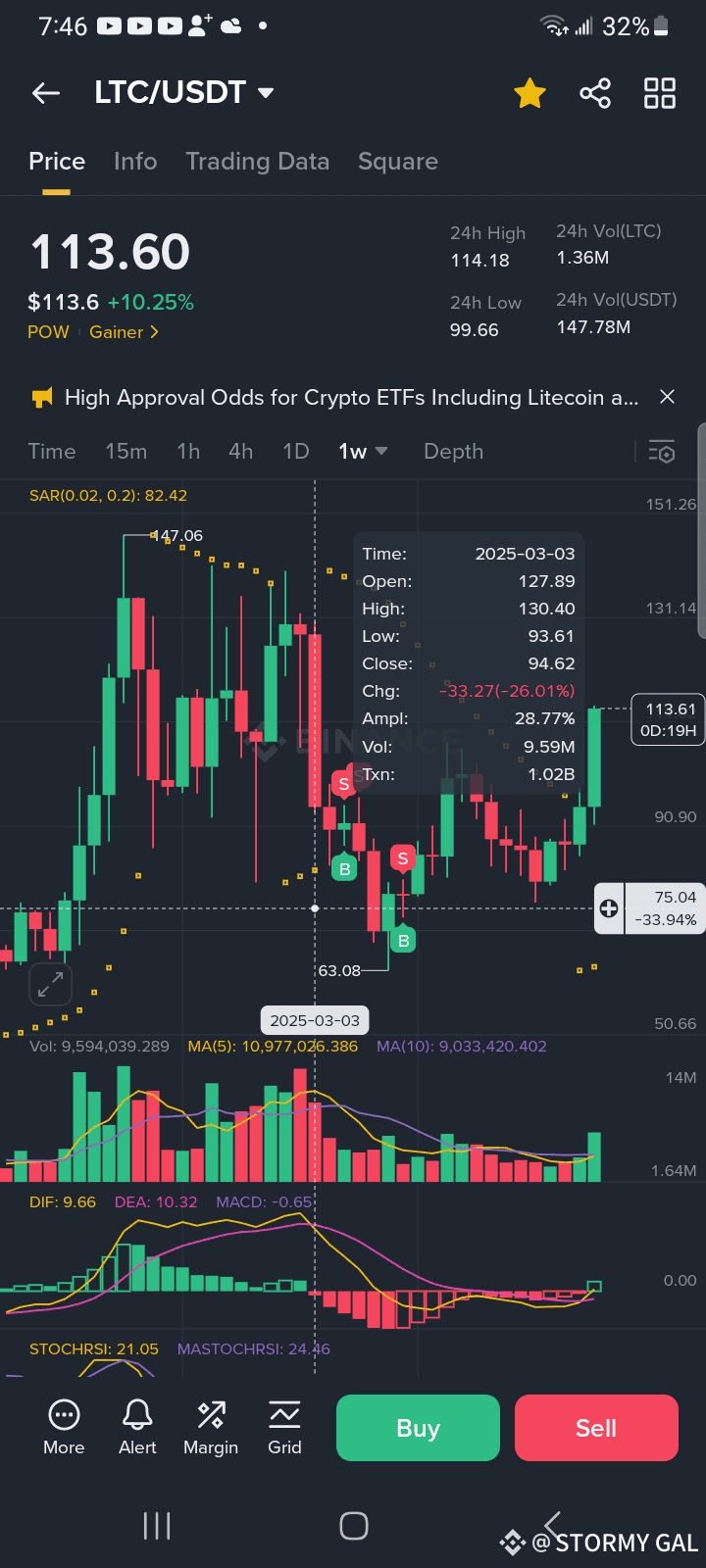Tap the green Buy button
706x1568 pixels.
point(419,1428)
